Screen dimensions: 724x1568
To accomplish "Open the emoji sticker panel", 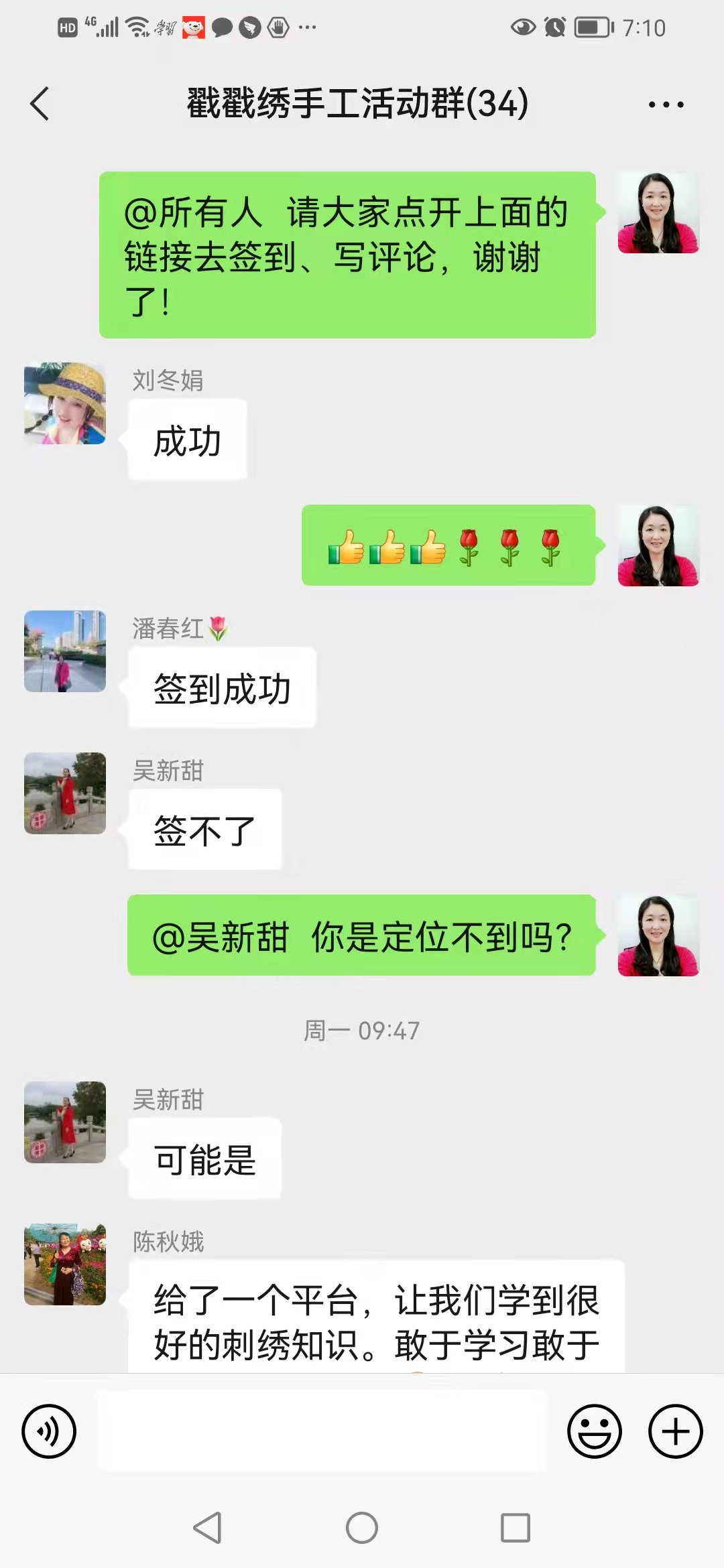I will pos(594,1431).
